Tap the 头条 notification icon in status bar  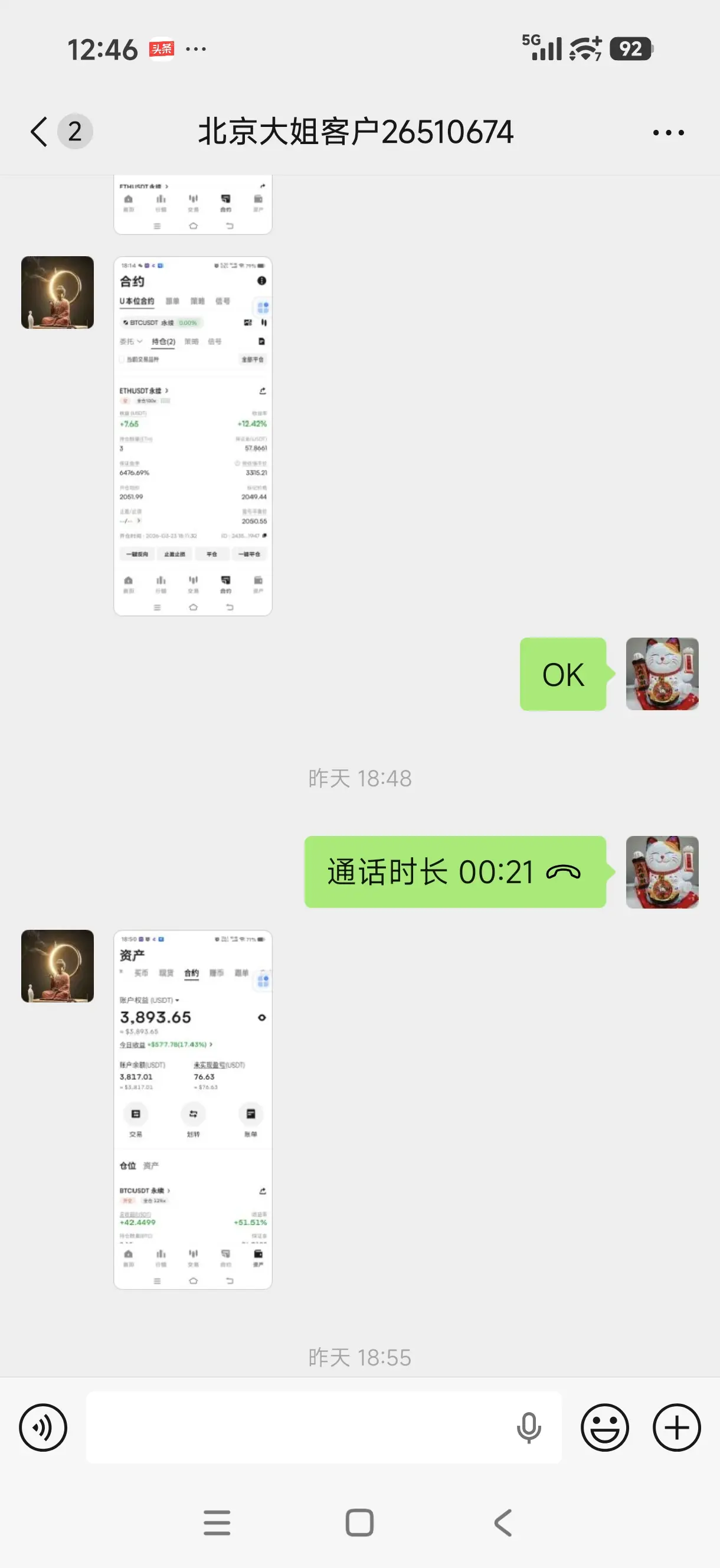tap(161, 47)
